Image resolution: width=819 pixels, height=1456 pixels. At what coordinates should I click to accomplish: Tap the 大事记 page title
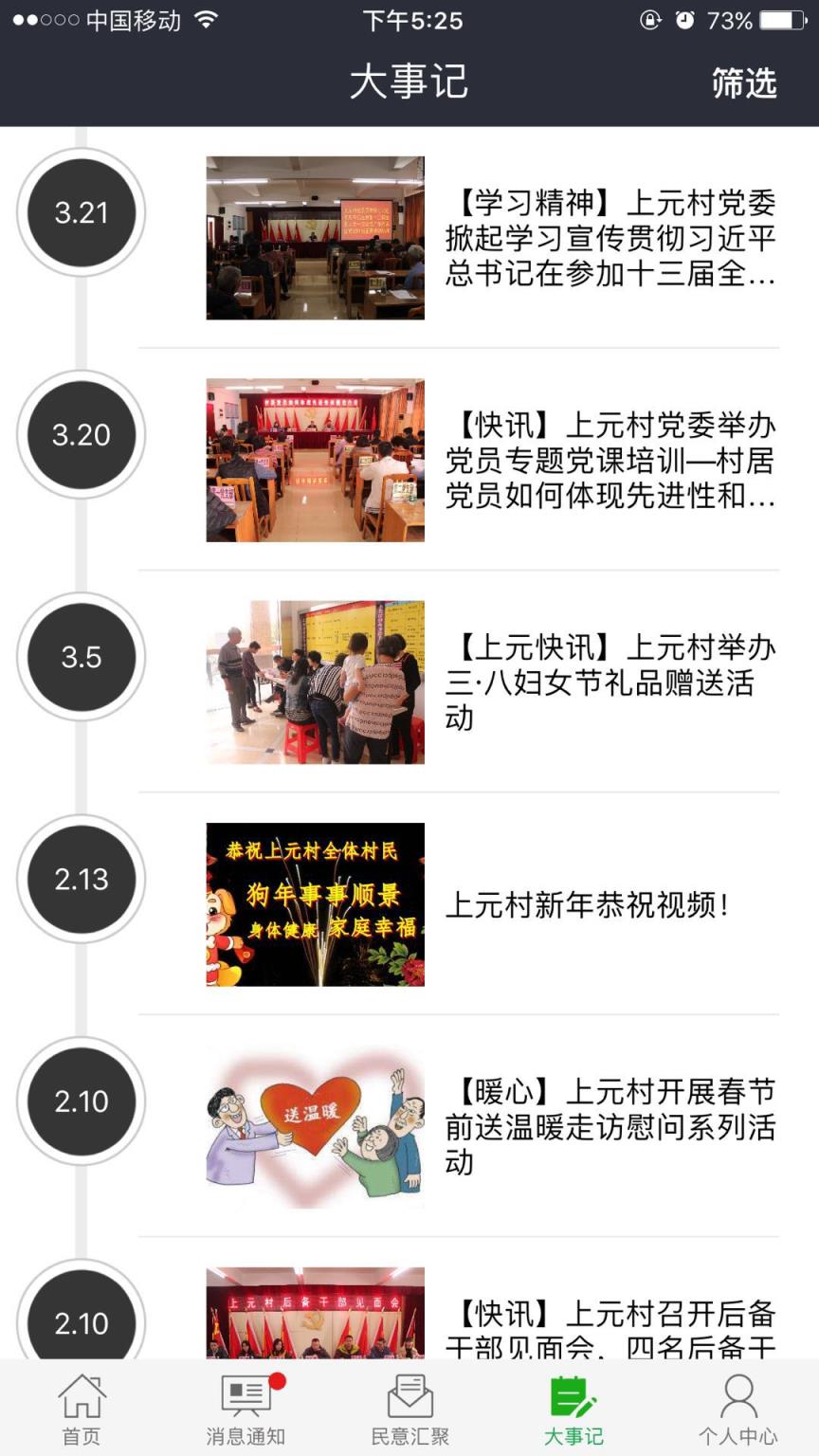(x=409, y=84)
